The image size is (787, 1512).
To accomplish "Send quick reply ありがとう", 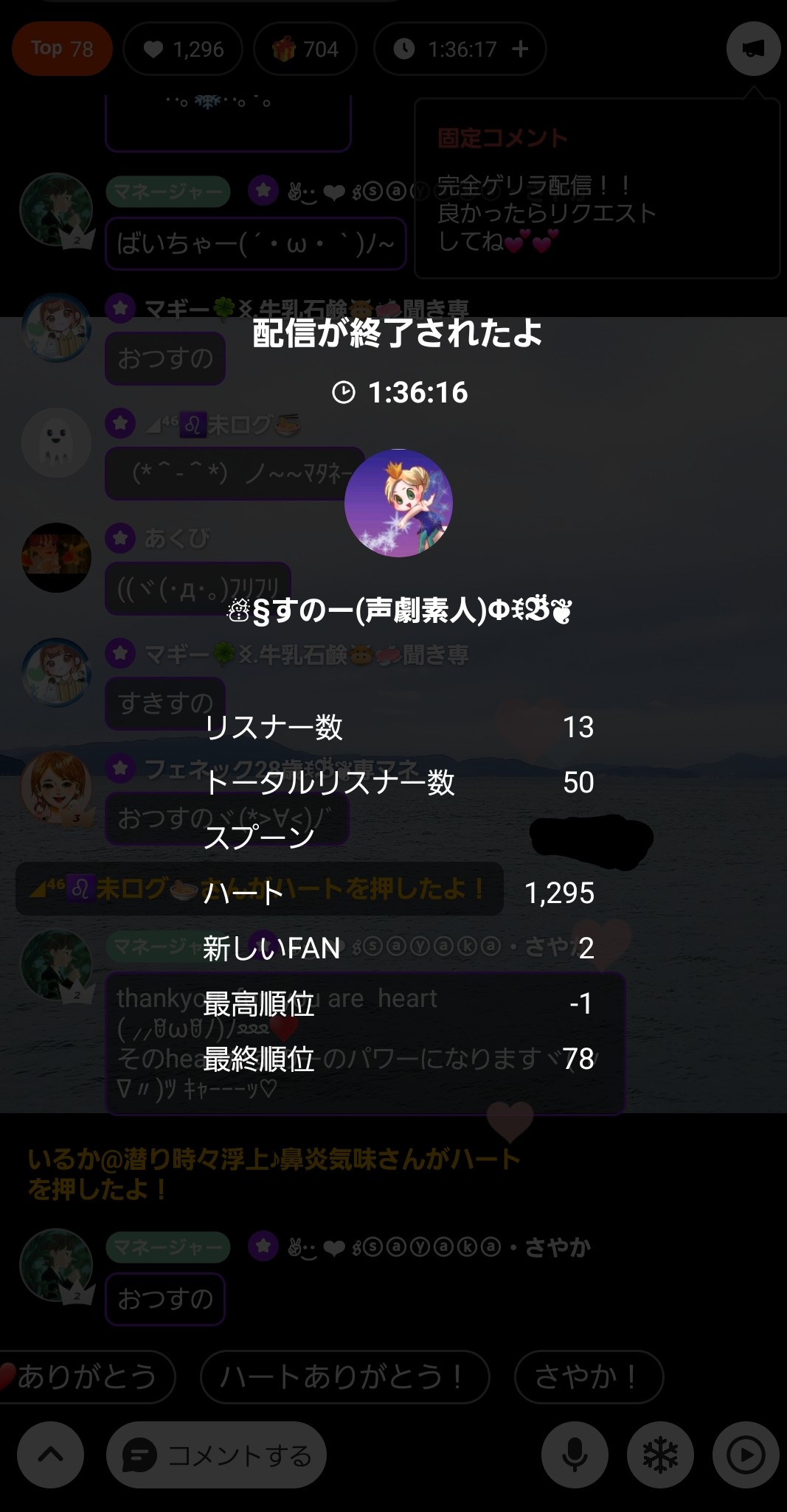I will pos(86,1376).
